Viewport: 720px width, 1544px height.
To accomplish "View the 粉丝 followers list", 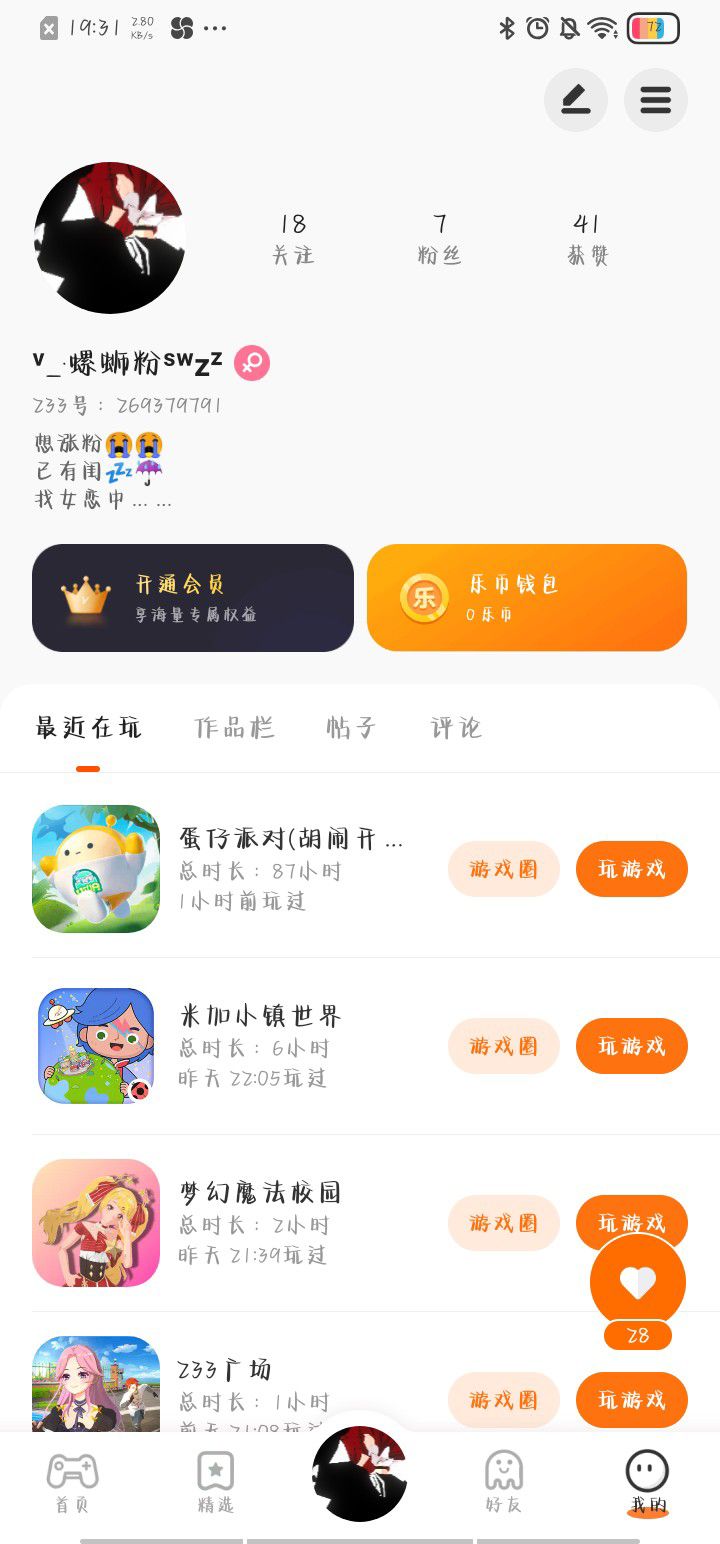I will click(x=440, y=238).
